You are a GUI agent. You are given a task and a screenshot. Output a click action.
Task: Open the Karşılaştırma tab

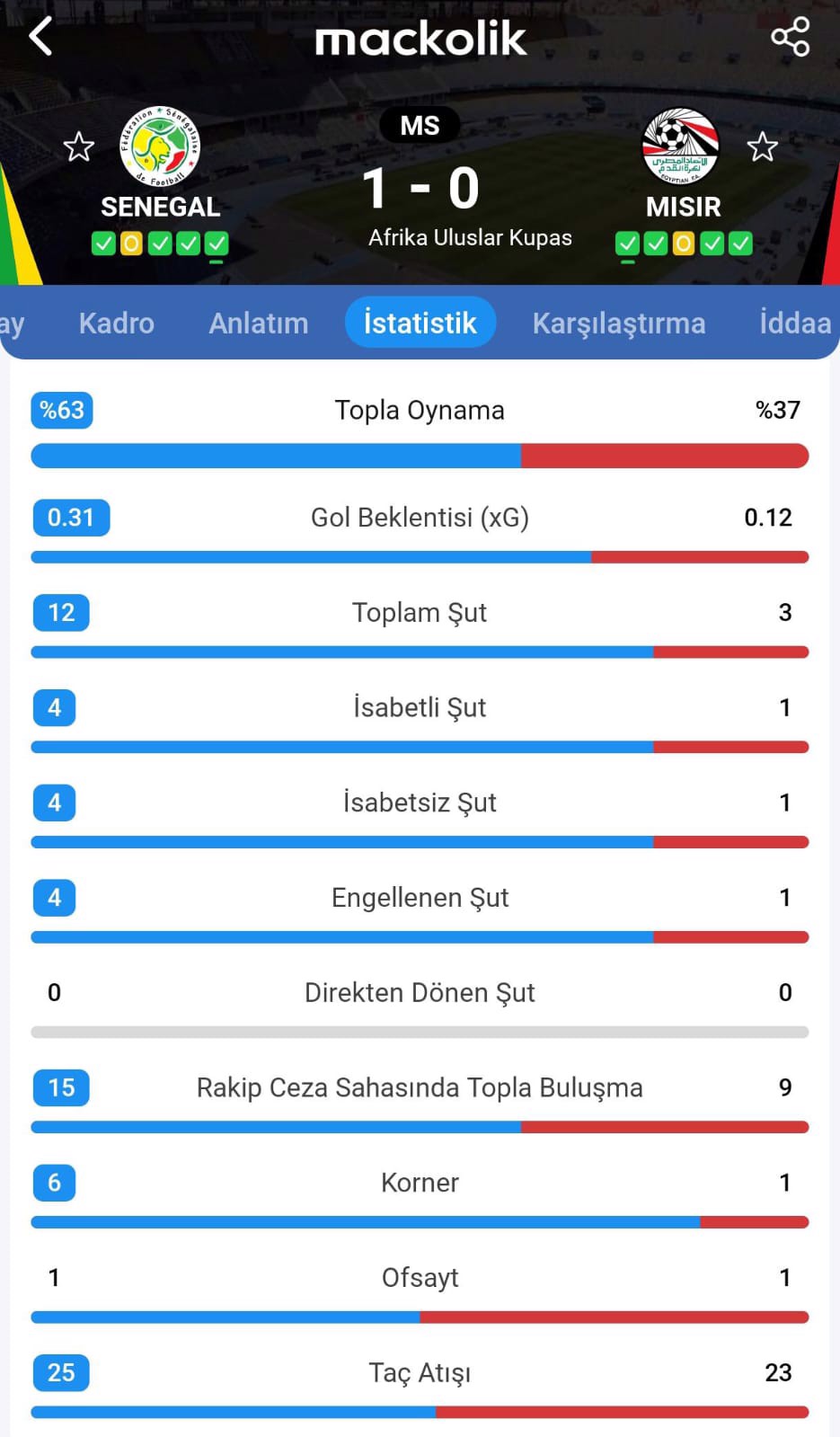pos(618,323)
